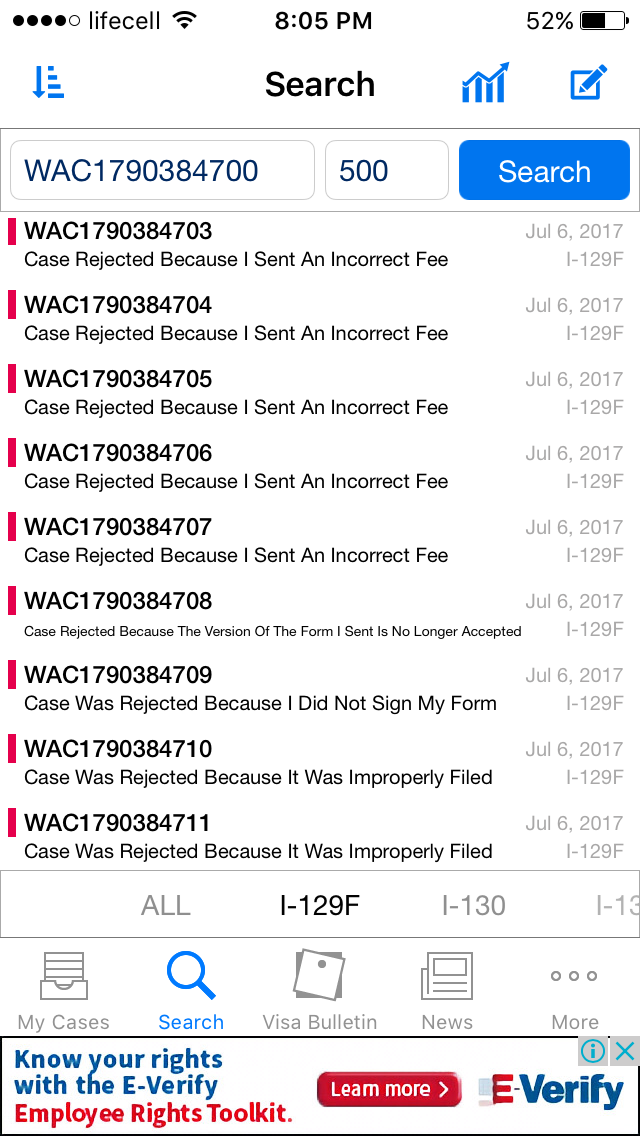The width and height of the screenshot is (640, 1136).
Task: Tap the compose edit icon
Action: click(589, 83)
